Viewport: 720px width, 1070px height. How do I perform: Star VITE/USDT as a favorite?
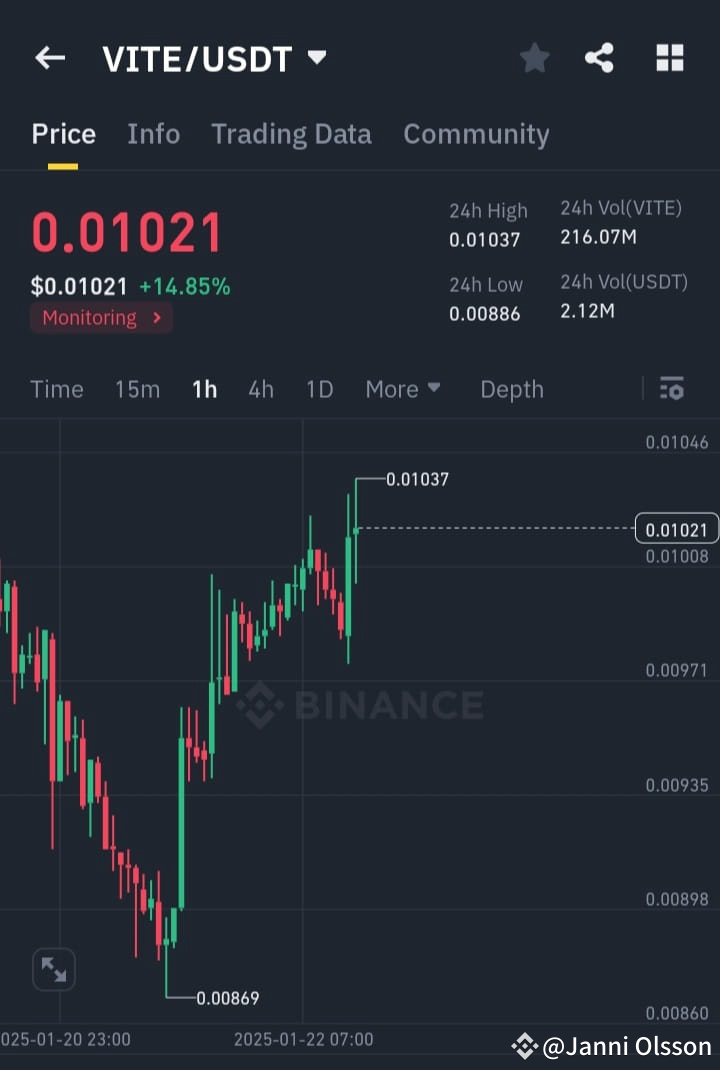coord(534,57)
